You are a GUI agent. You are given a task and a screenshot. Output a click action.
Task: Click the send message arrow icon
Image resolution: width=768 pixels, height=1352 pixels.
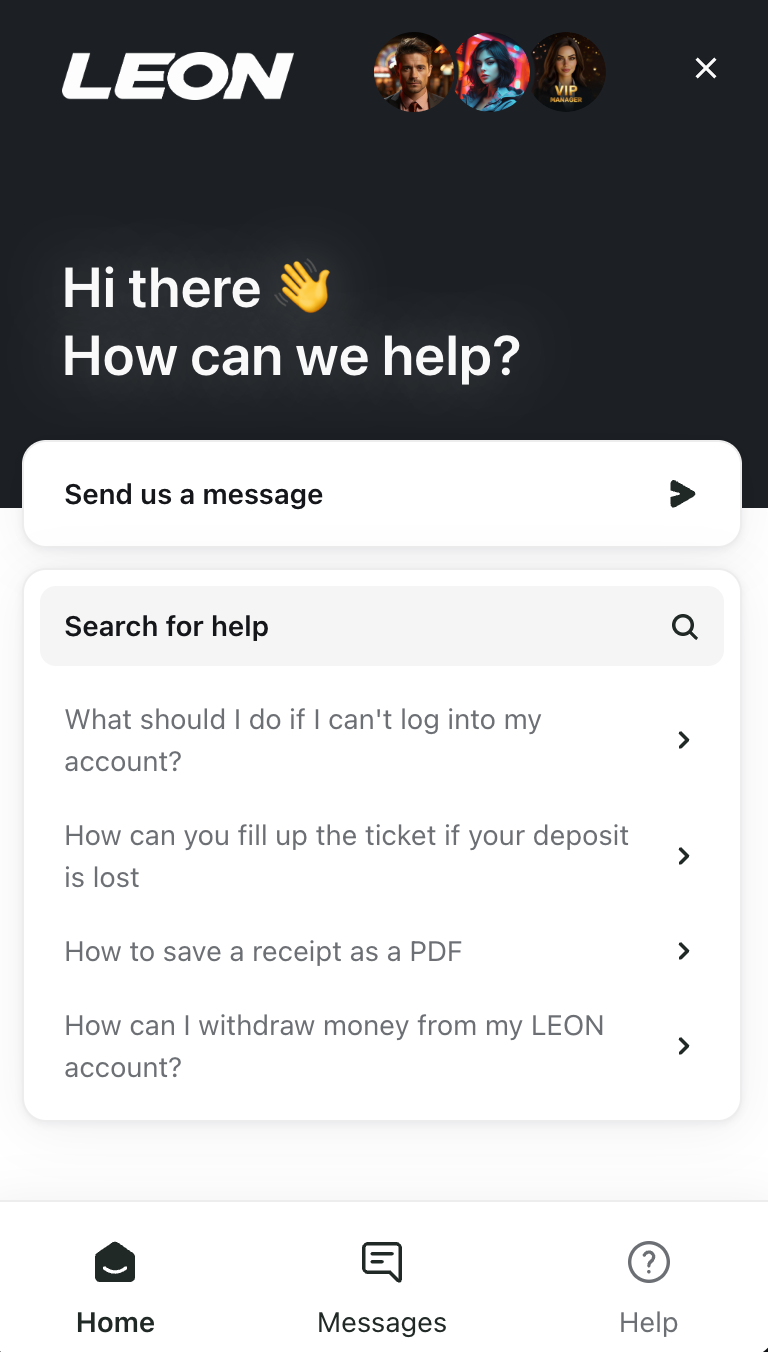[x=683, y=493]
